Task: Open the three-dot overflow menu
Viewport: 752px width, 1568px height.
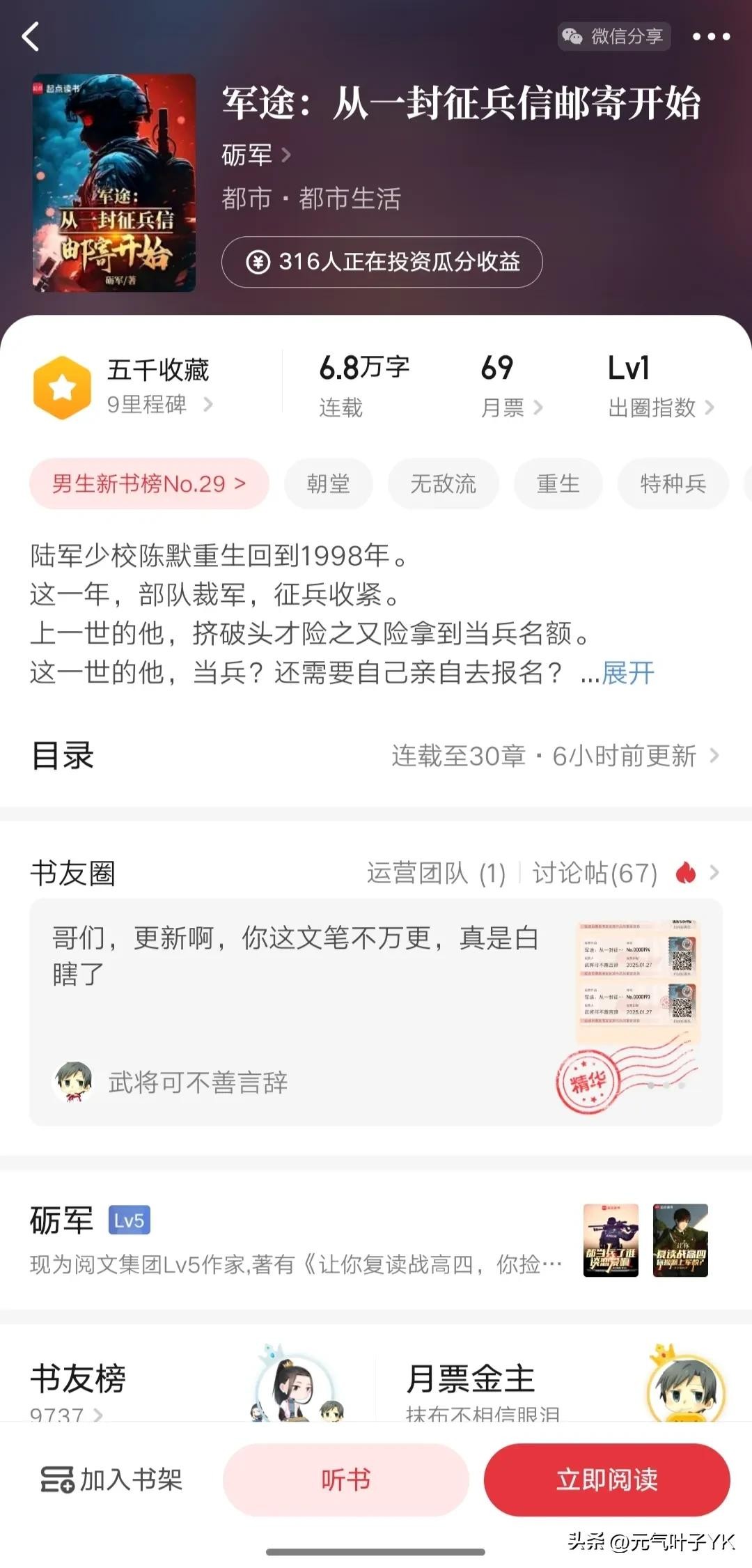Action: click(711, 36)
